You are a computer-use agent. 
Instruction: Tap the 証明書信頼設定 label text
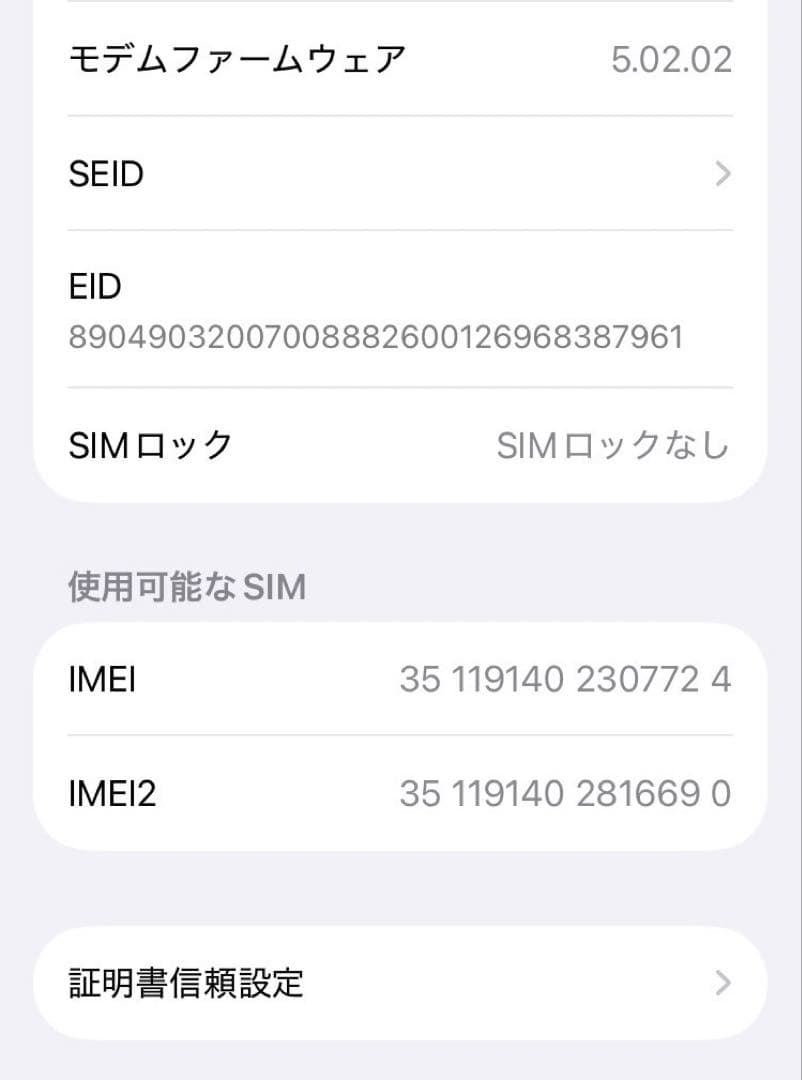tap(187, 983)
